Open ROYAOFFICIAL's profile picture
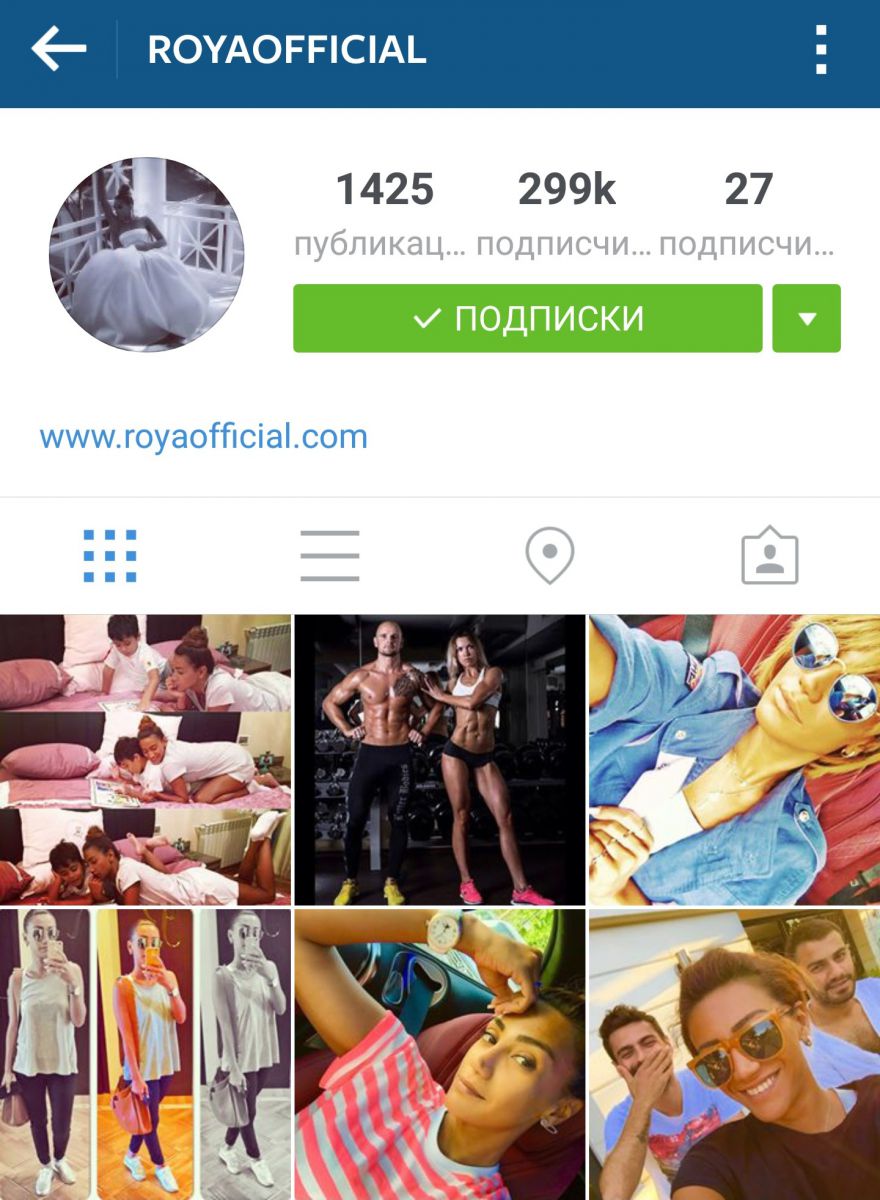This screenshot has height=1200, width=880. coord(146,255)
